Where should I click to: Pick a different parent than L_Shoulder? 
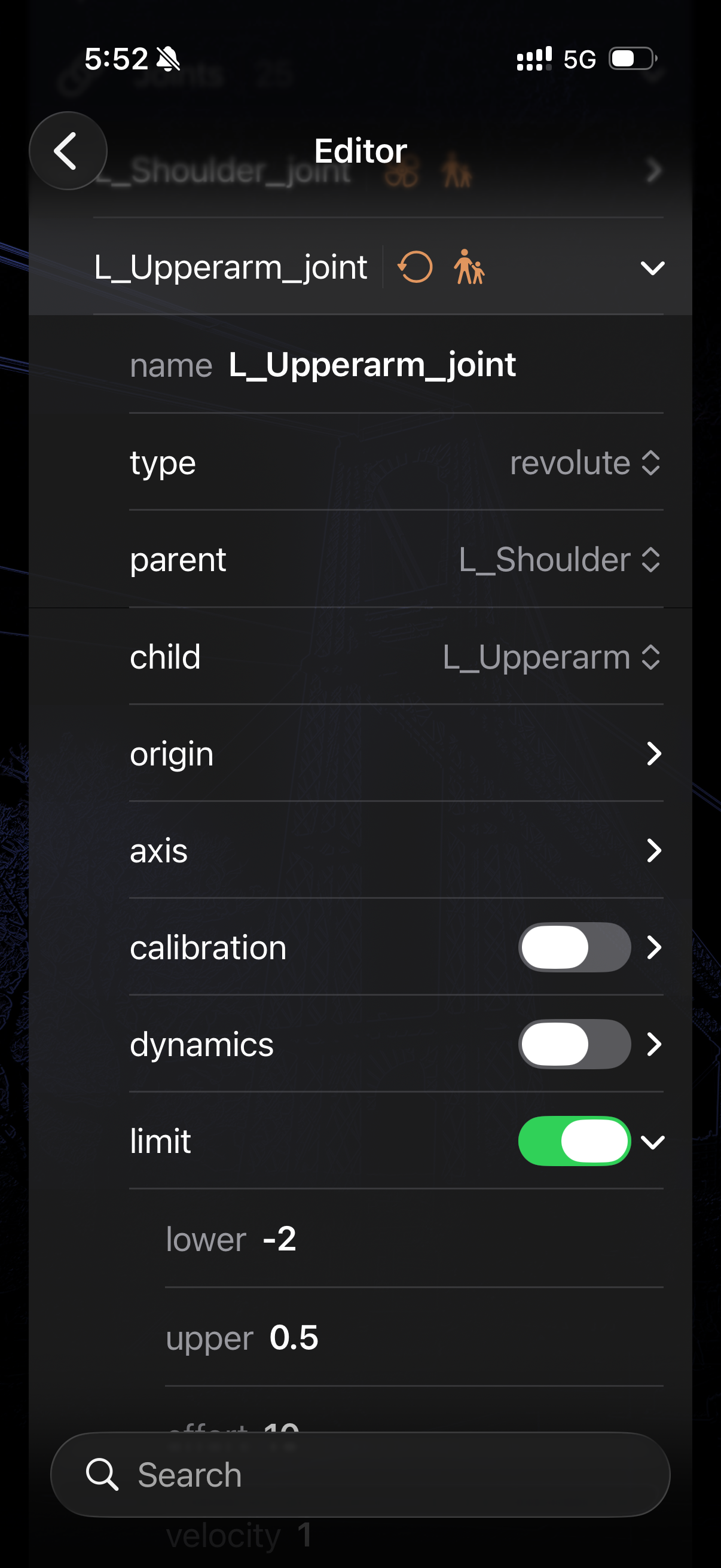click(559, 560)
